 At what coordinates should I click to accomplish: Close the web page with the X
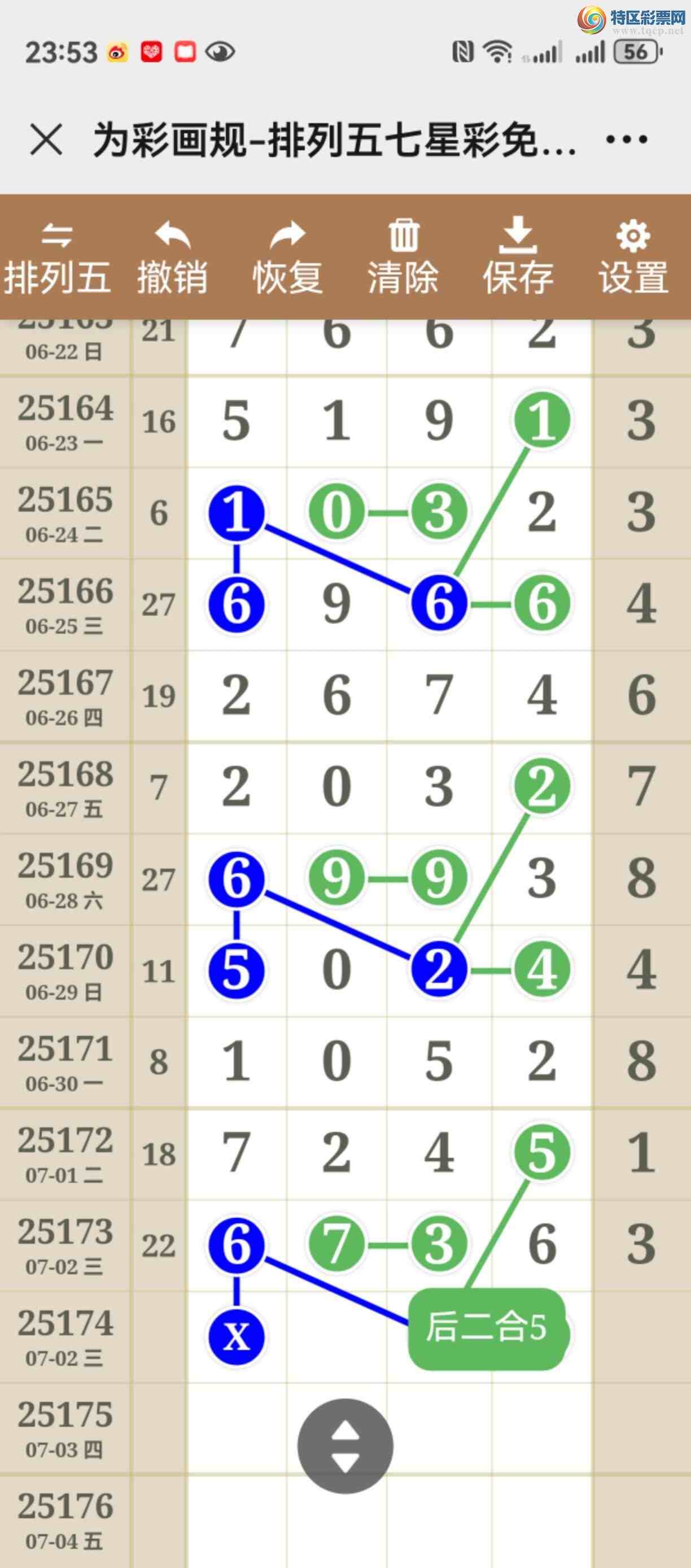point(46,140)
